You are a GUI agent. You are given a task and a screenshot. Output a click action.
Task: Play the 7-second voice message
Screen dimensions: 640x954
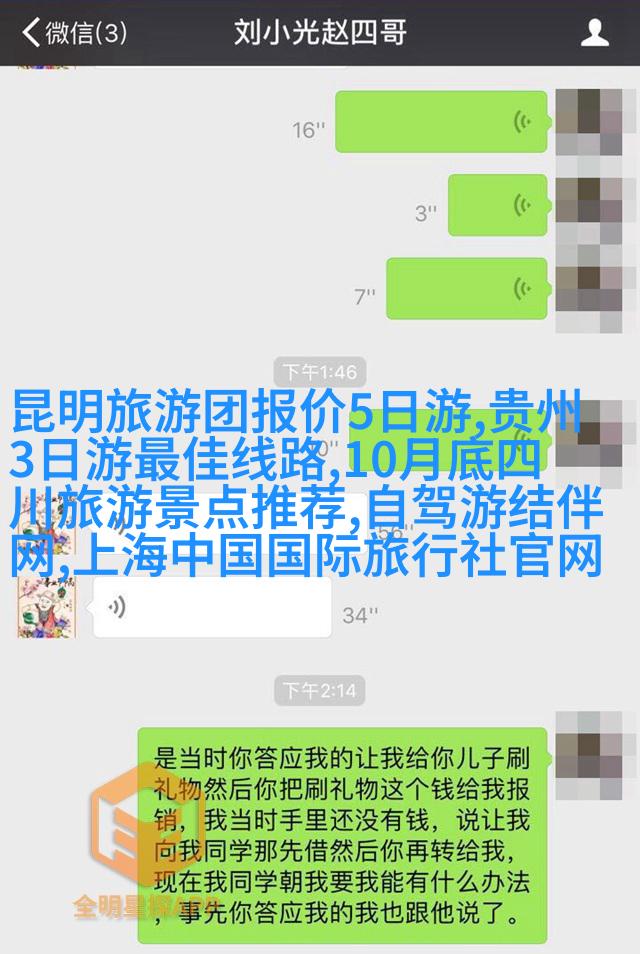[466, 289]
